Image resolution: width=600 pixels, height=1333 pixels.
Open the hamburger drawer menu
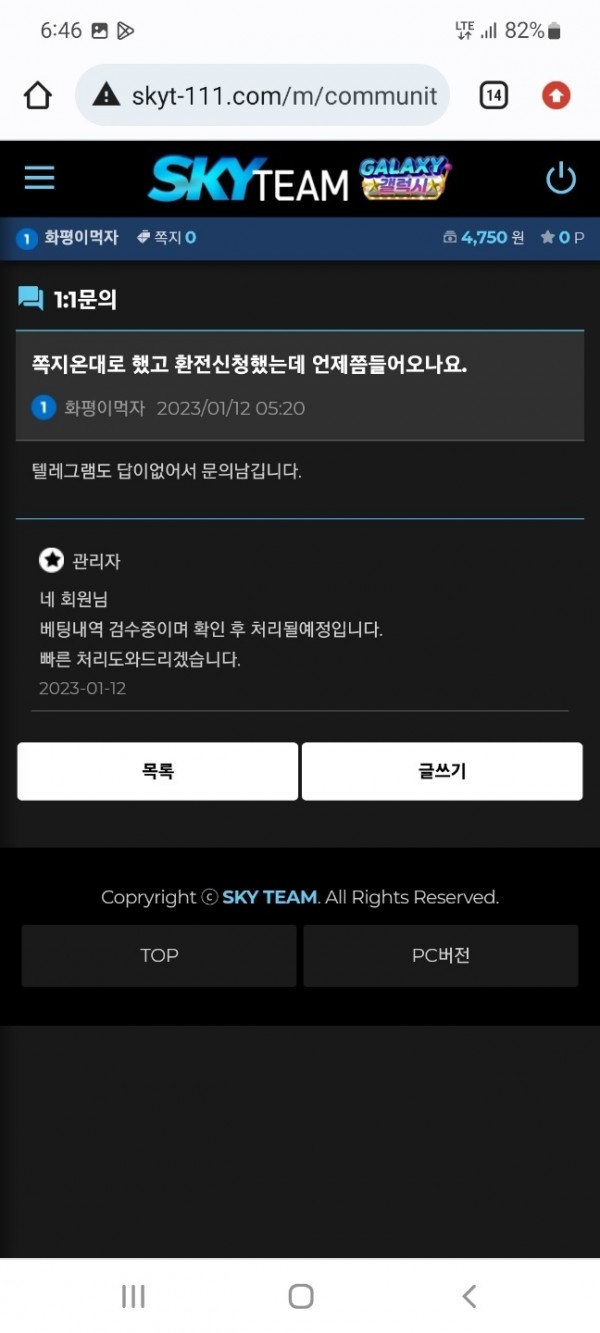tap(40, 179)
